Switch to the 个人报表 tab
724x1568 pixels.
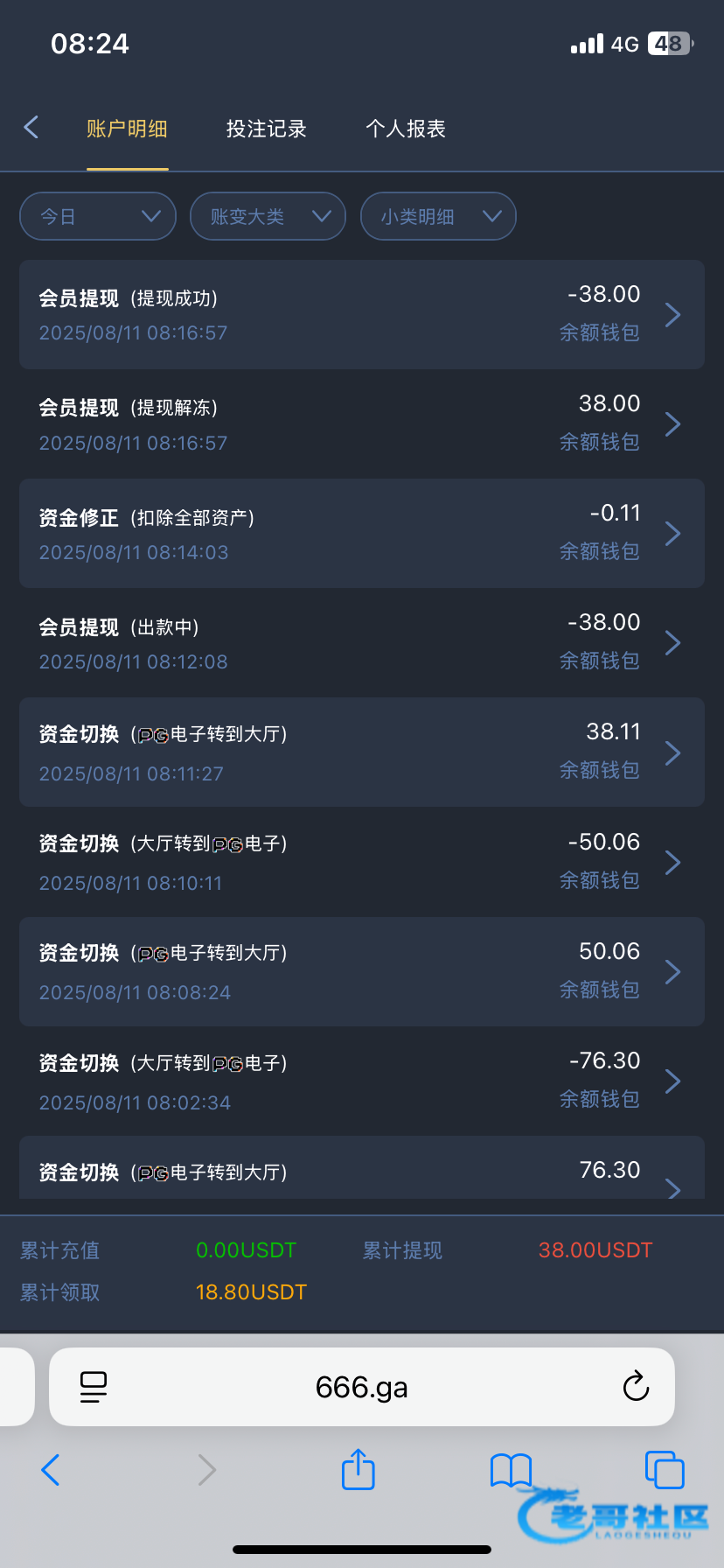click(406, 129)
